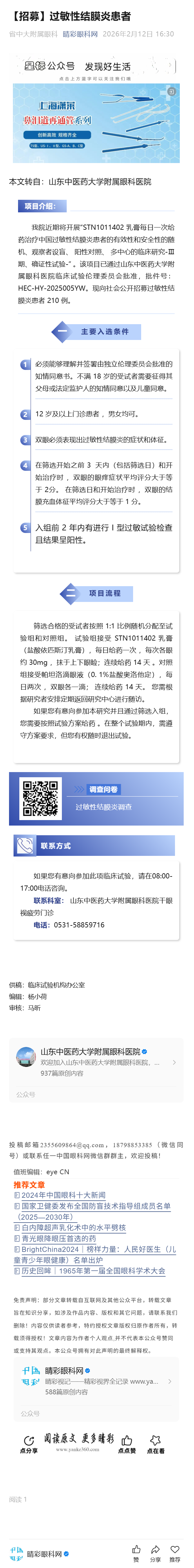Open 睛彩眼科网 account link in header
This screenshot has width=194, height=1568.
[80, 34]
